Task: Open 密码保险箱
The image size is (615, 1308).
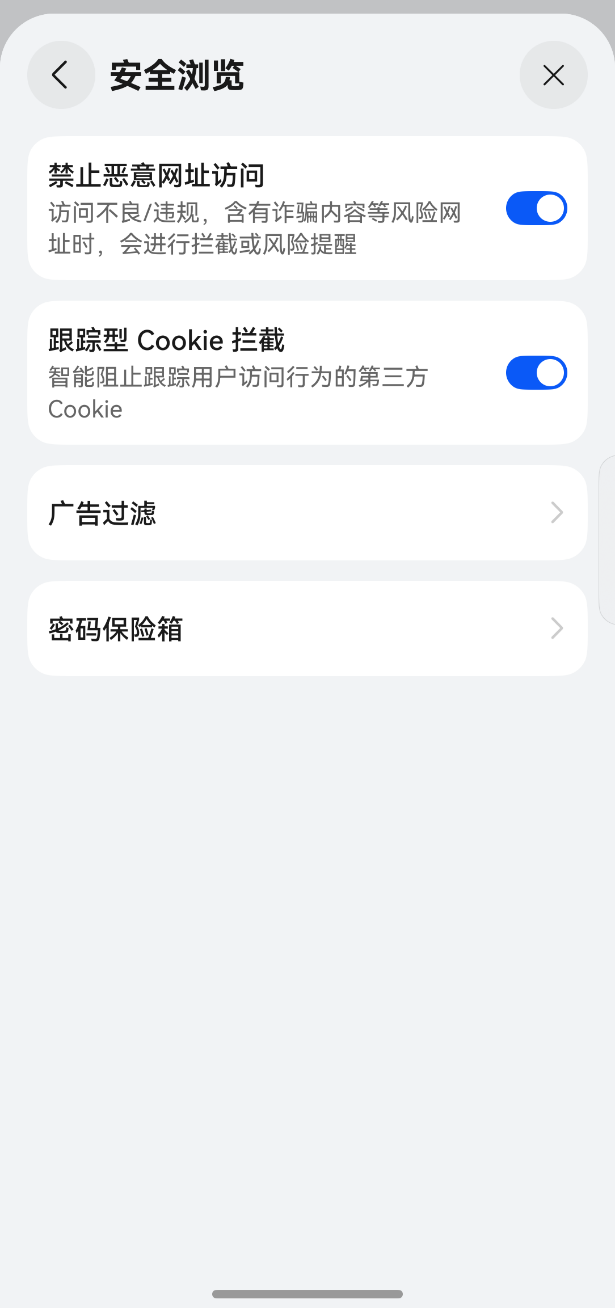Action: click(x=307, y=629)
